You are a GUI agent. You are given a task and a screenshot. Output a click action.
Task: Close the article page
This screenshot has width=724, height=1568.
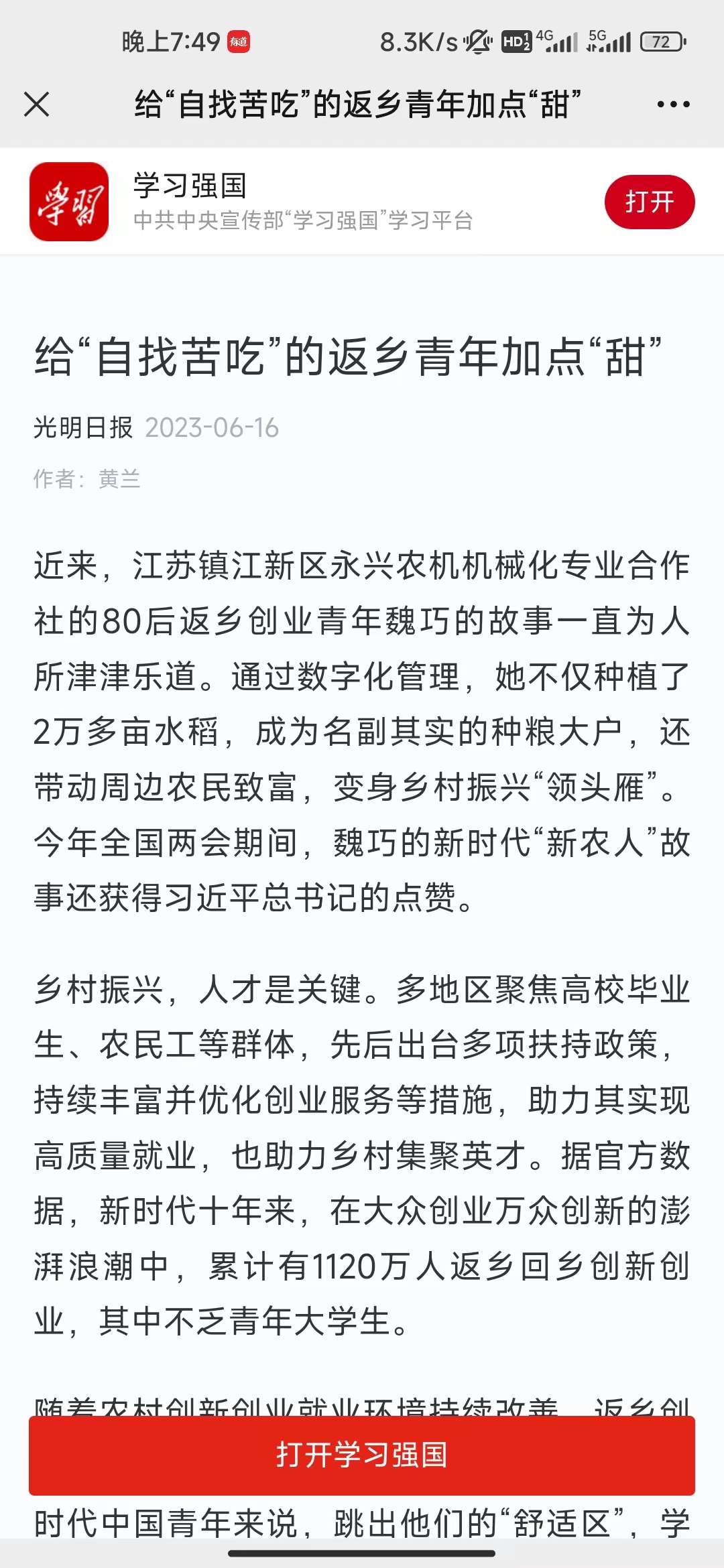pos(37,105)
